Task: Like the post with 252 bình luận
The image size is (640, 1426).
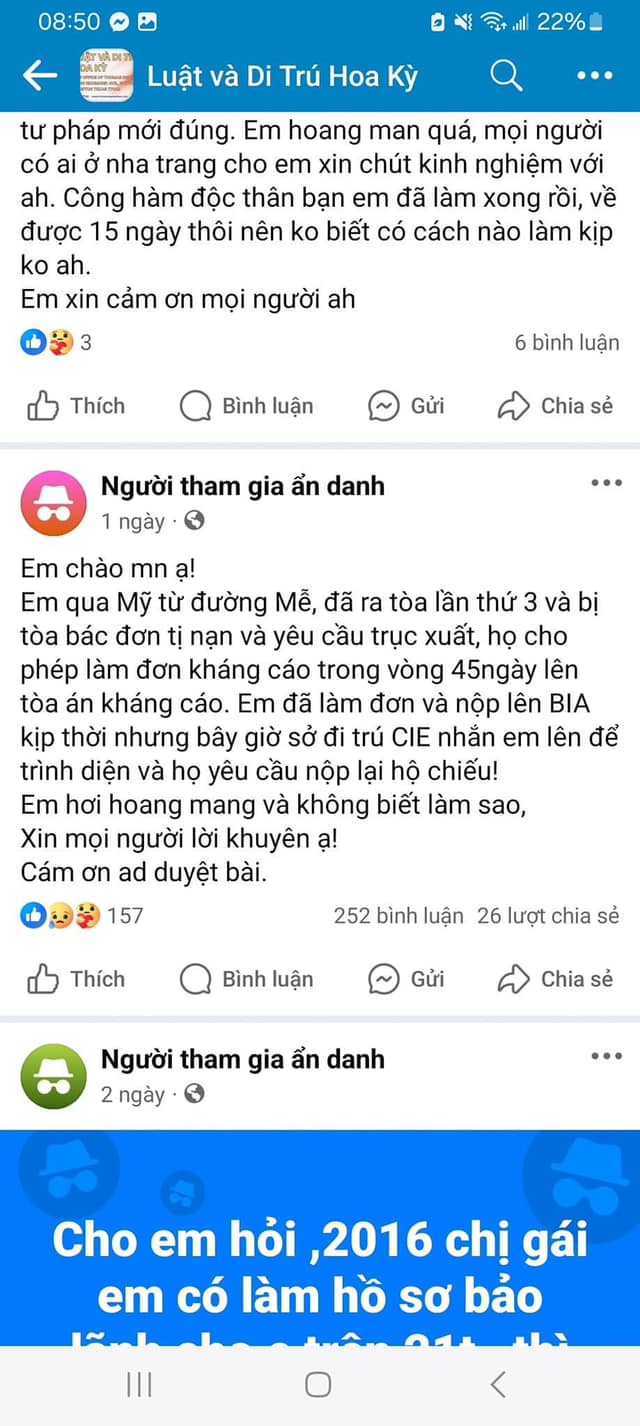Action: coord(76,979)
